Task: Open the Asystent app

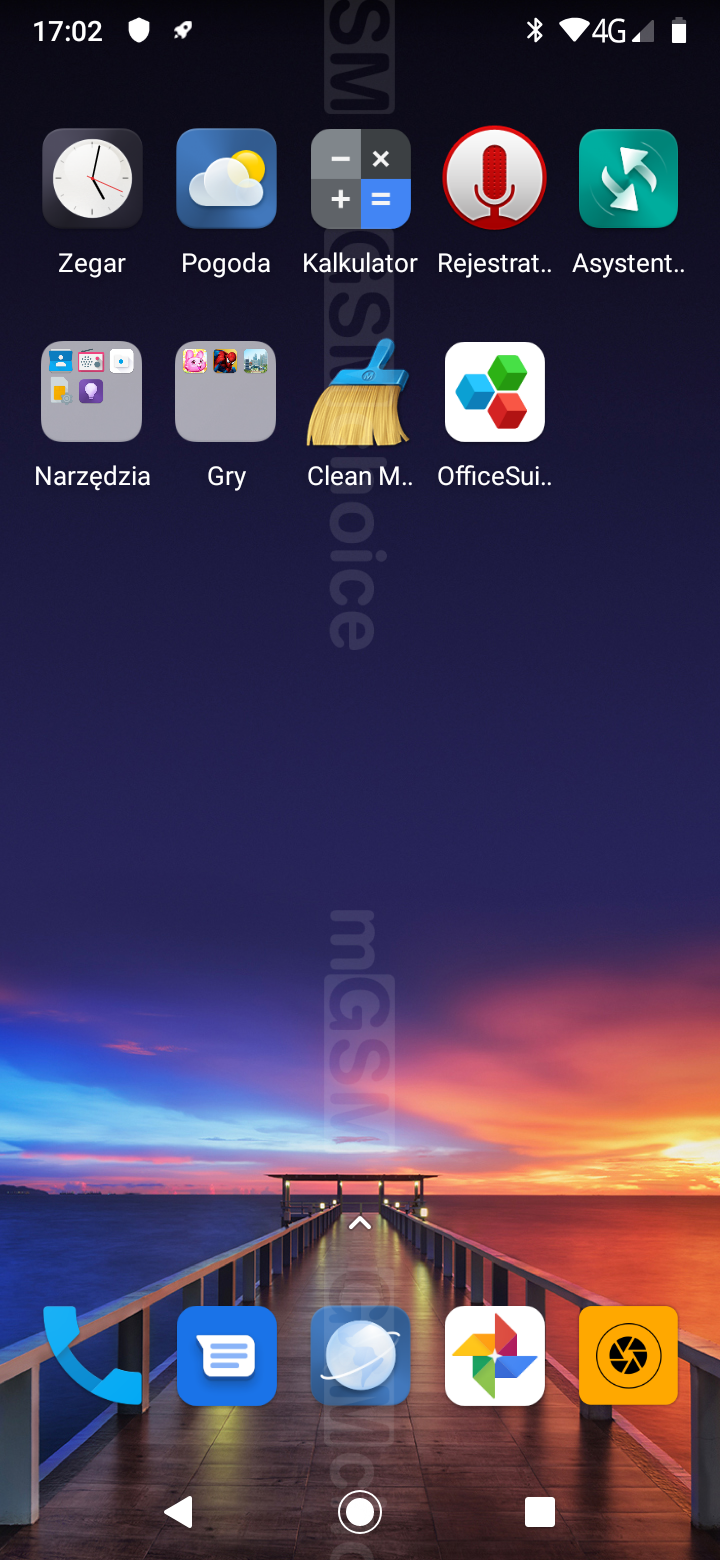Action: click(628, 180)
